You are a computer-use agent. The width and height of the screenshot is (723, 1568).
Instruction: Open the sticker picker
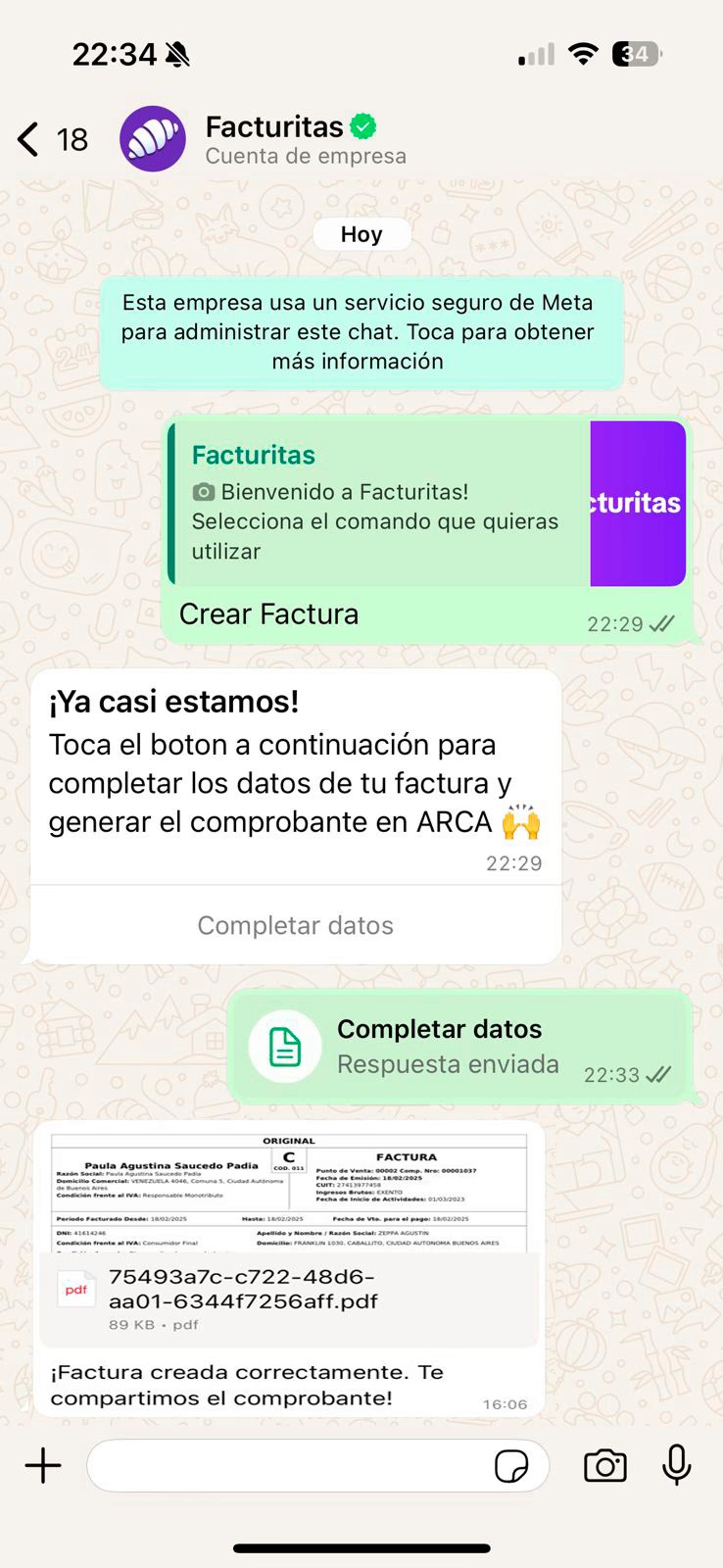click(511, 1467)
